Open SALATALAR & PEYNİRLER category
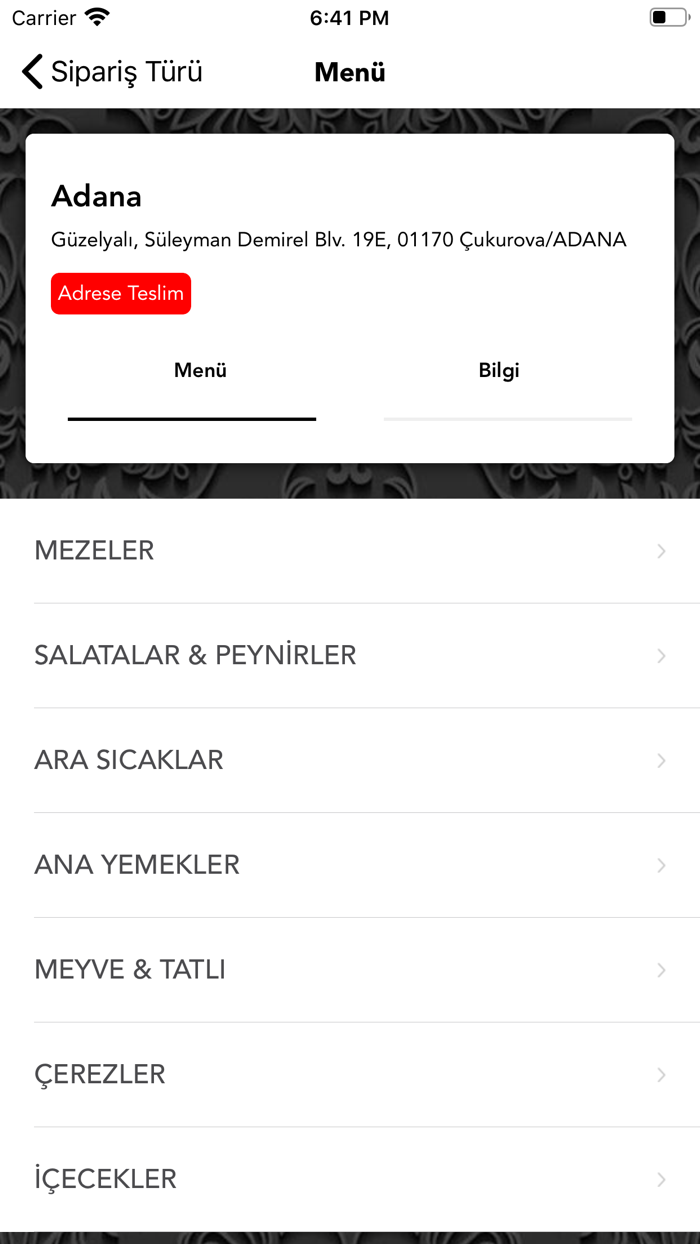Image resolution: width=700 pixels, height=1244 pixels. [350, 656]
